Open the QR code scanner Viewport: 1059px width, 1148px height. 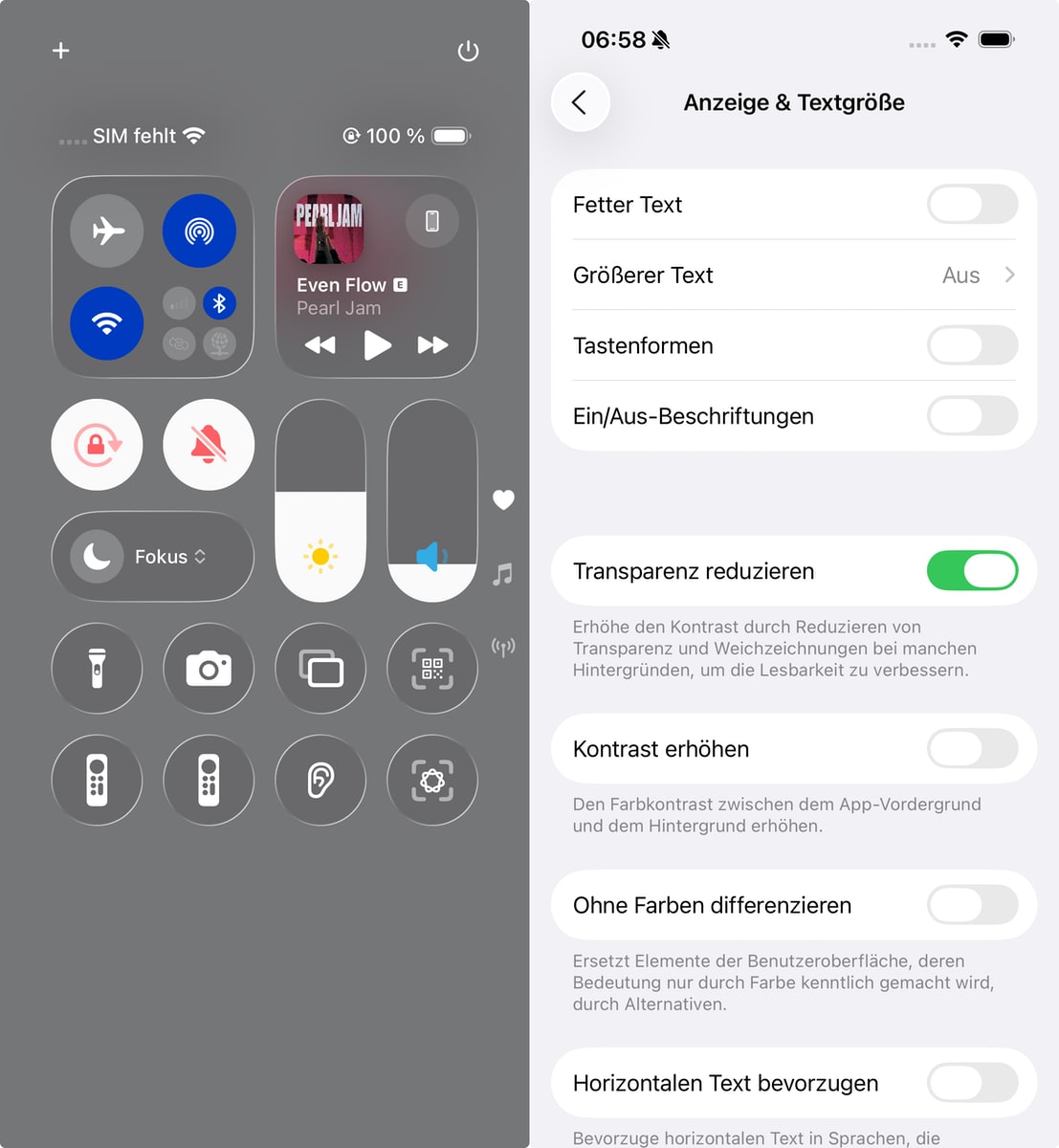point(432,669)
